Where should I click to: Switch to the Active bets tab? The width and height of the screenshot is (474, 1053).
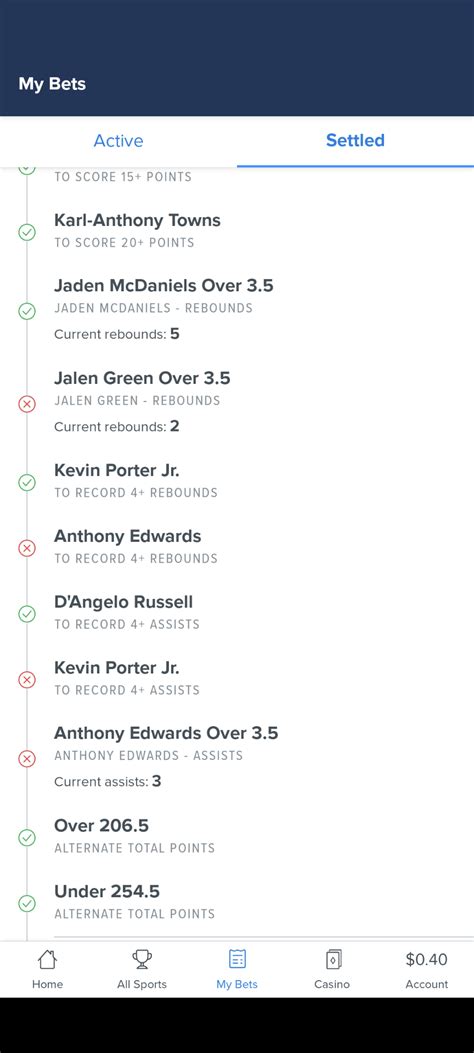click(118, 141)
